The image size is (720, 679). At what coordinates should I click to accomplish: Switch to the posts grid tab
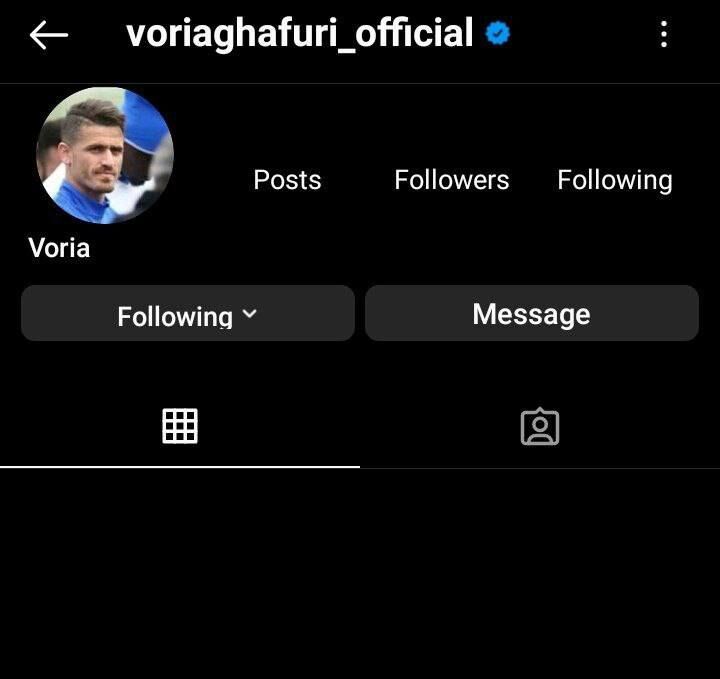[x=180, y=426]
